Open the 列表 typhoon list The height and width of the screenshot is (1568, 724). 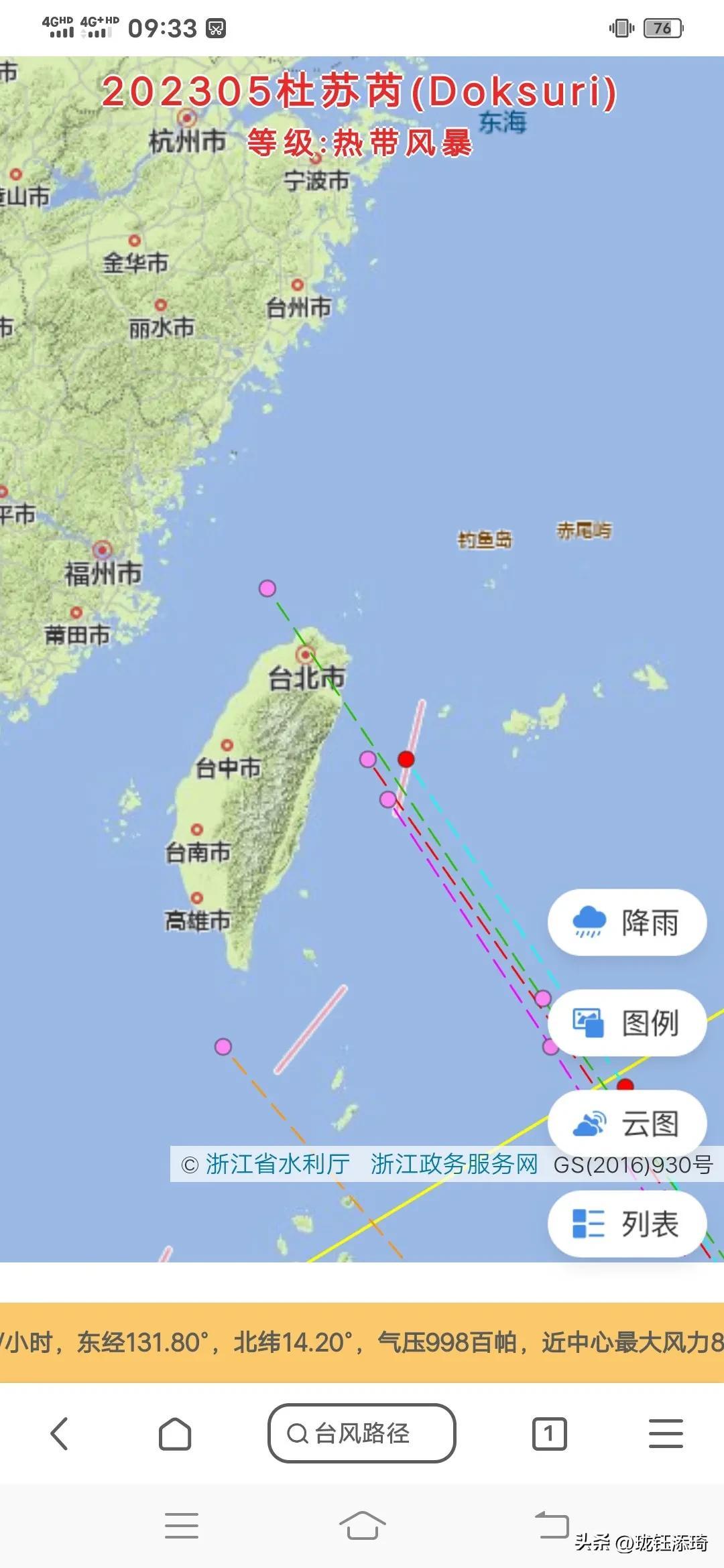click(x=627, y=1224)
